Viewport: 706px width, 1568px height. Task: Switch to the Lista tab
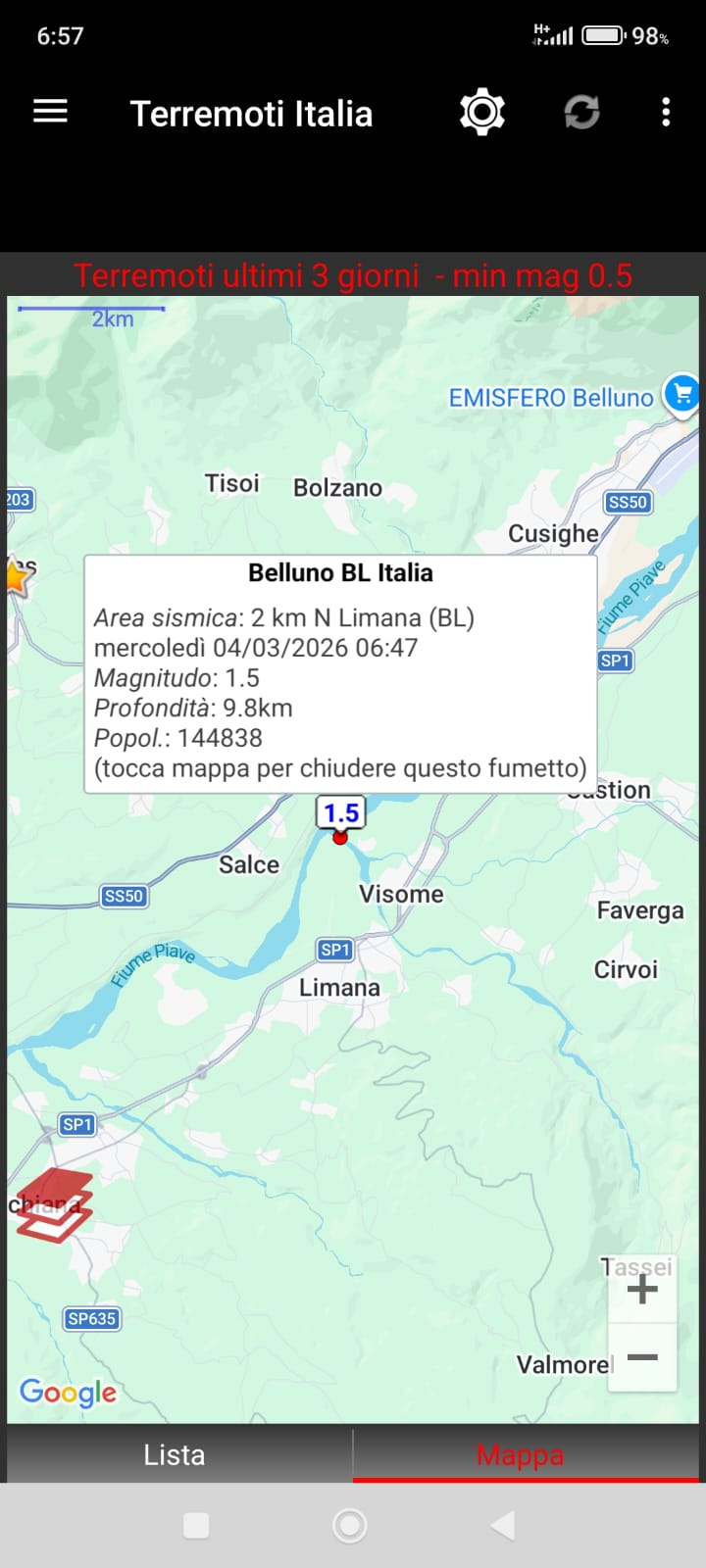click(x=175, y=1454)
